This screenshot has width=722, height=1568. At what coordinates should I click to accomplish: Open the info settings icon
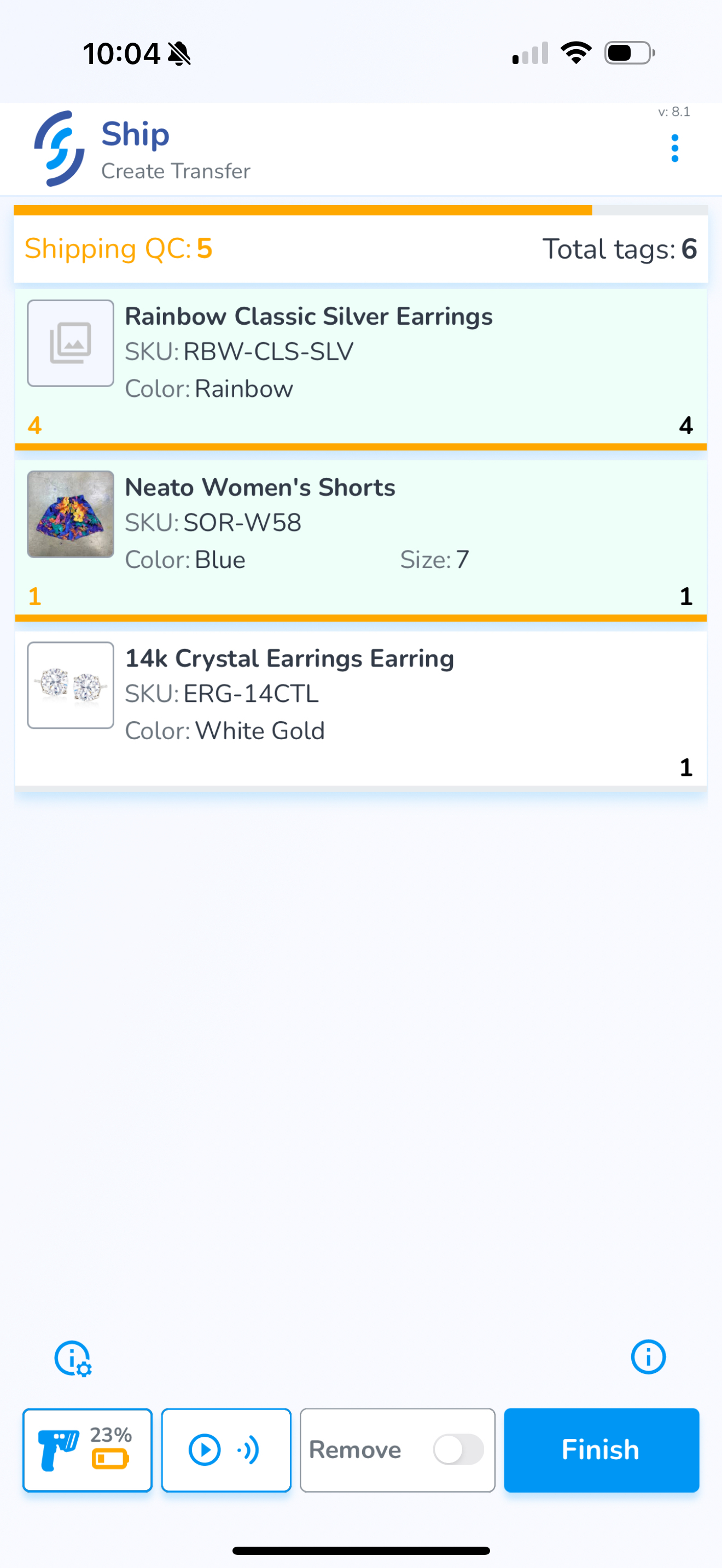pyautogui.click(x=73, y=1359)
